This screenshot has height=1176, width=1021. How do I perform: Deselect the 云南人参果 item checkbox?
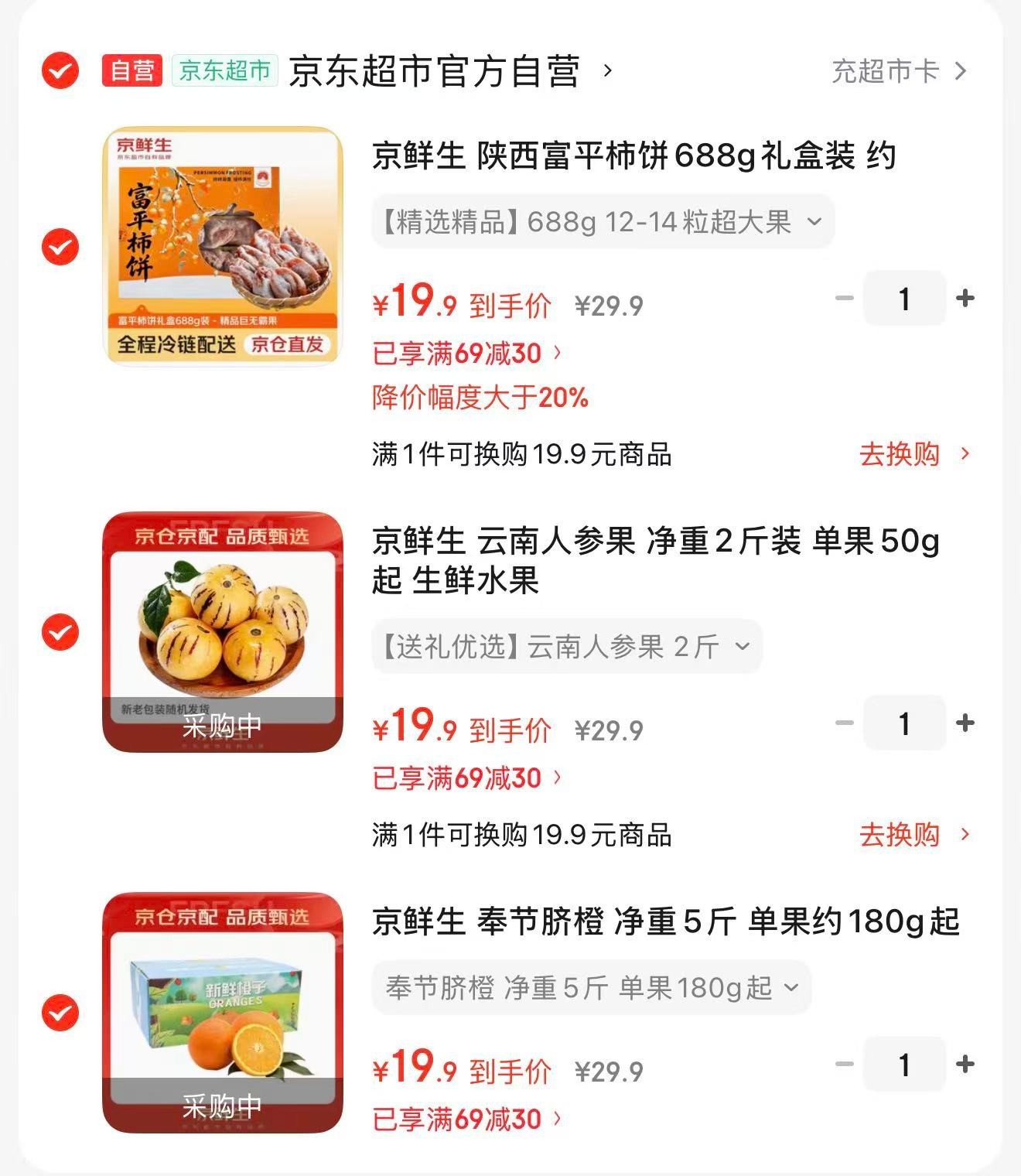click(60, 631)
